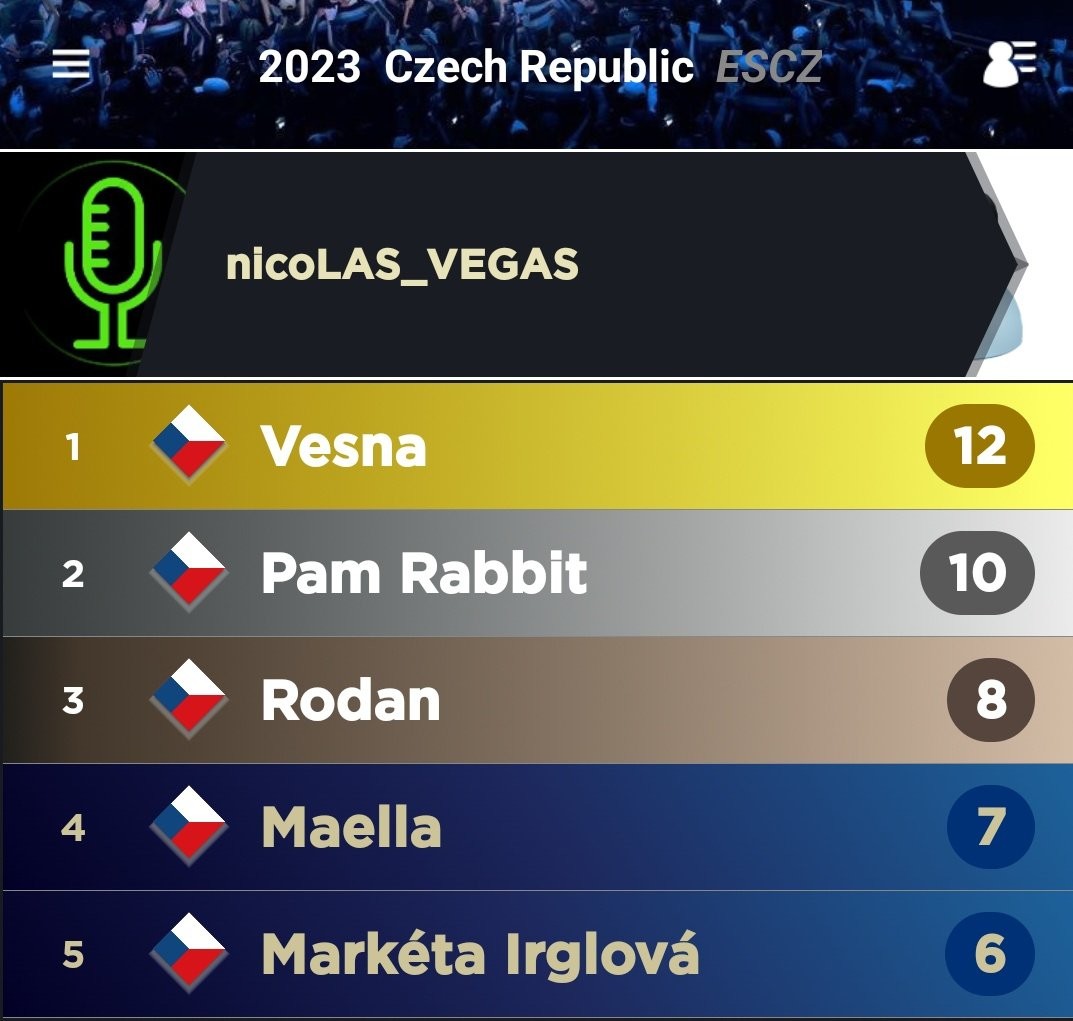The width and height of the screenshot is (1073, 1021).
Task: Open the Markéta Irglová entry
Action: tap(536, 954)
